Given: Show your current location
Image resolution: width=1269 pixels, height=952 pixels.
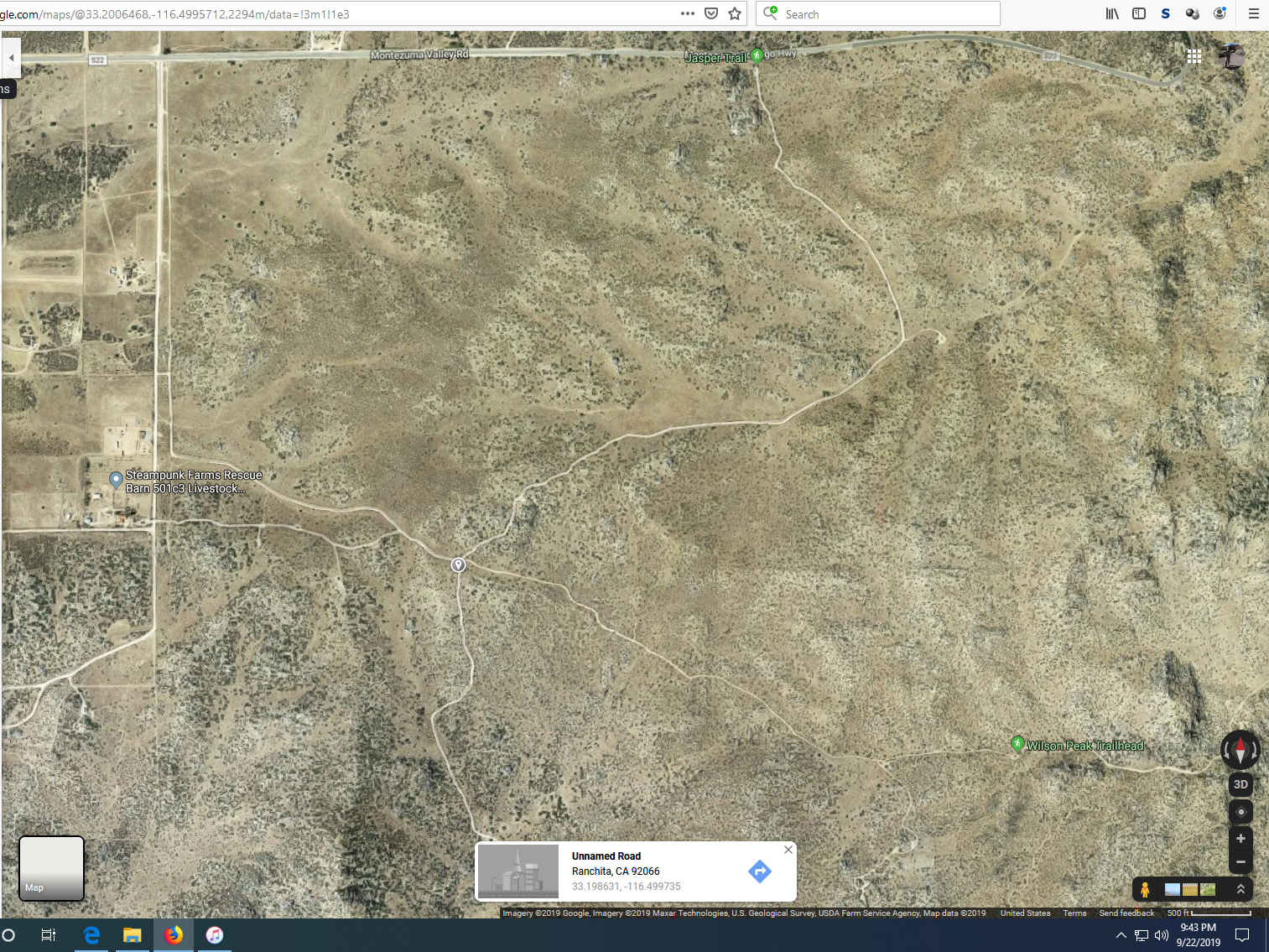Looking at the screenshot, I should click(x=1240, y=812).
